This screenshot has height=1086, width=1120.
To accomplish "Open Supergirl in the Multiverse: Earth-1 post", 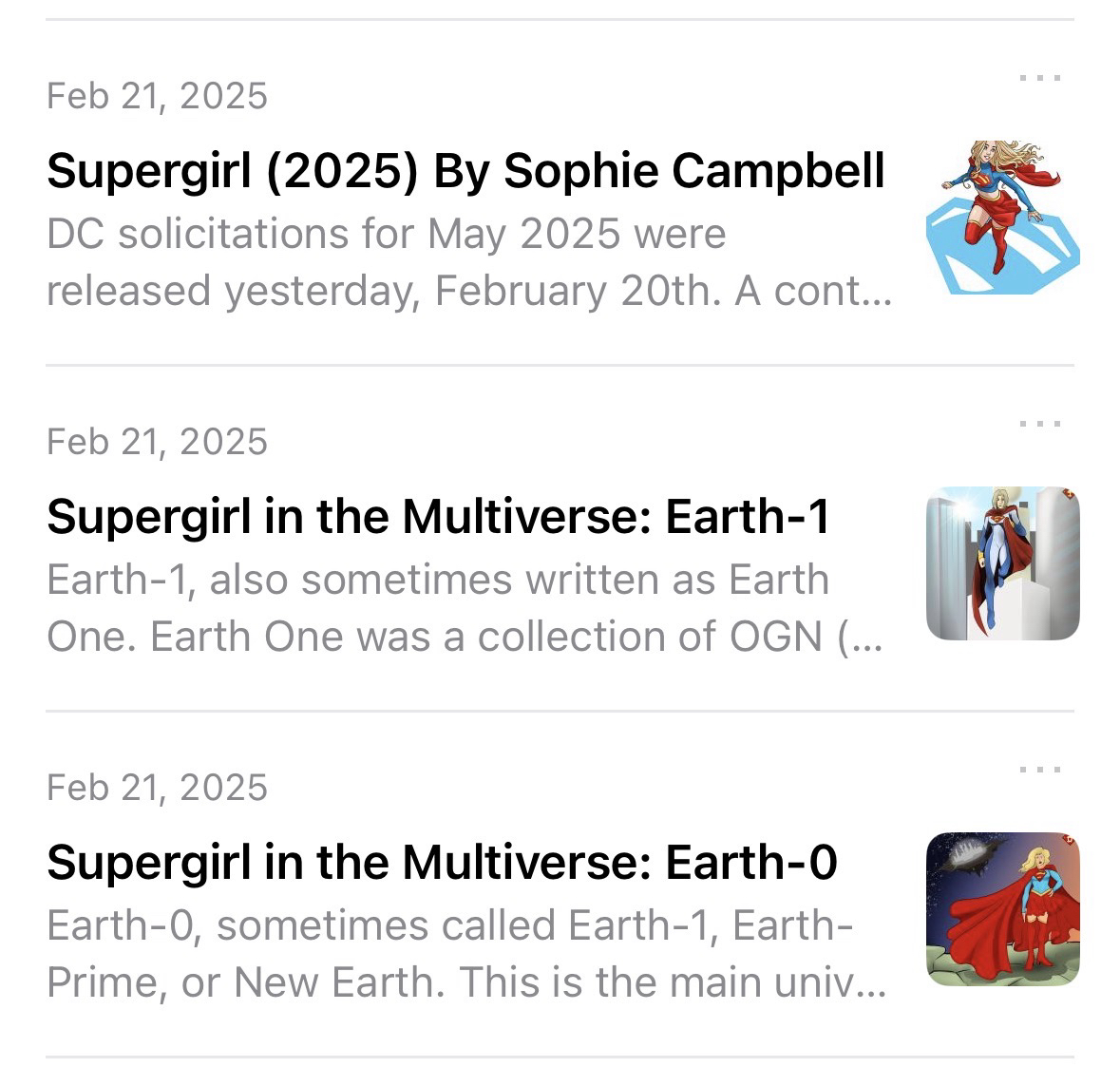I will pos(438,517).
